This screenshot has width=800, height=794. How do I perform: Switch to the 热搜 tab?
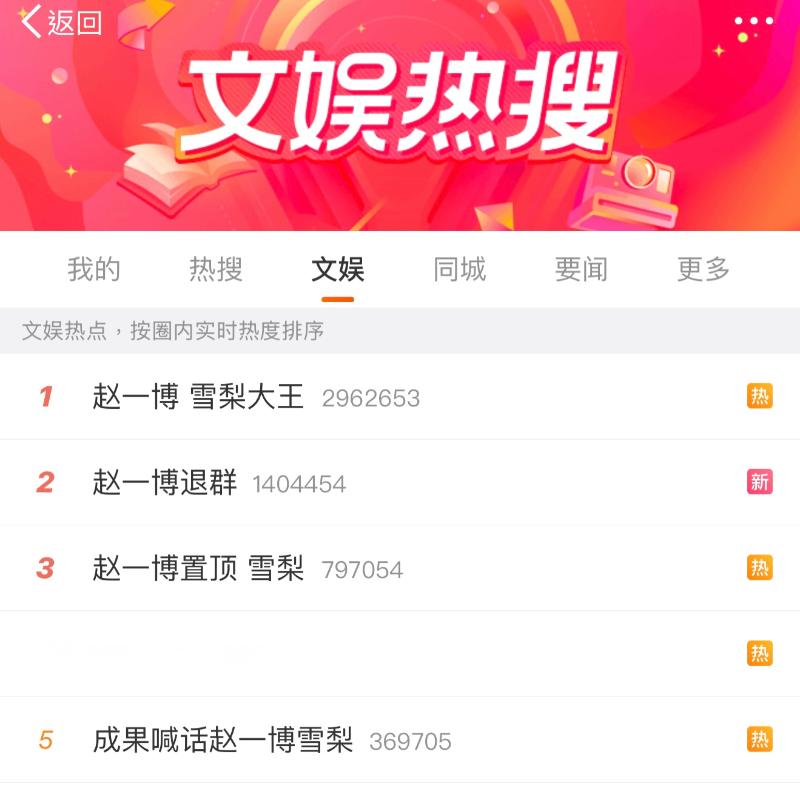(x=216, y=269)
